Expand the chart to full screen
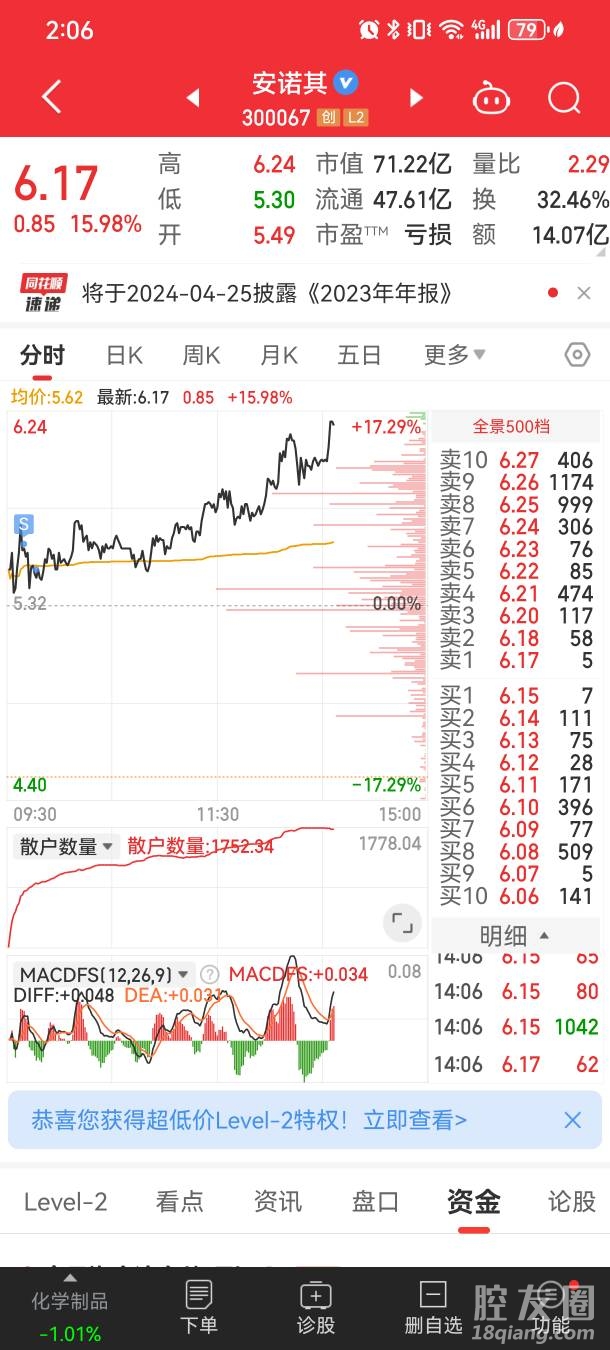The height and width of the screenshot is (1350, 610). 402,922
